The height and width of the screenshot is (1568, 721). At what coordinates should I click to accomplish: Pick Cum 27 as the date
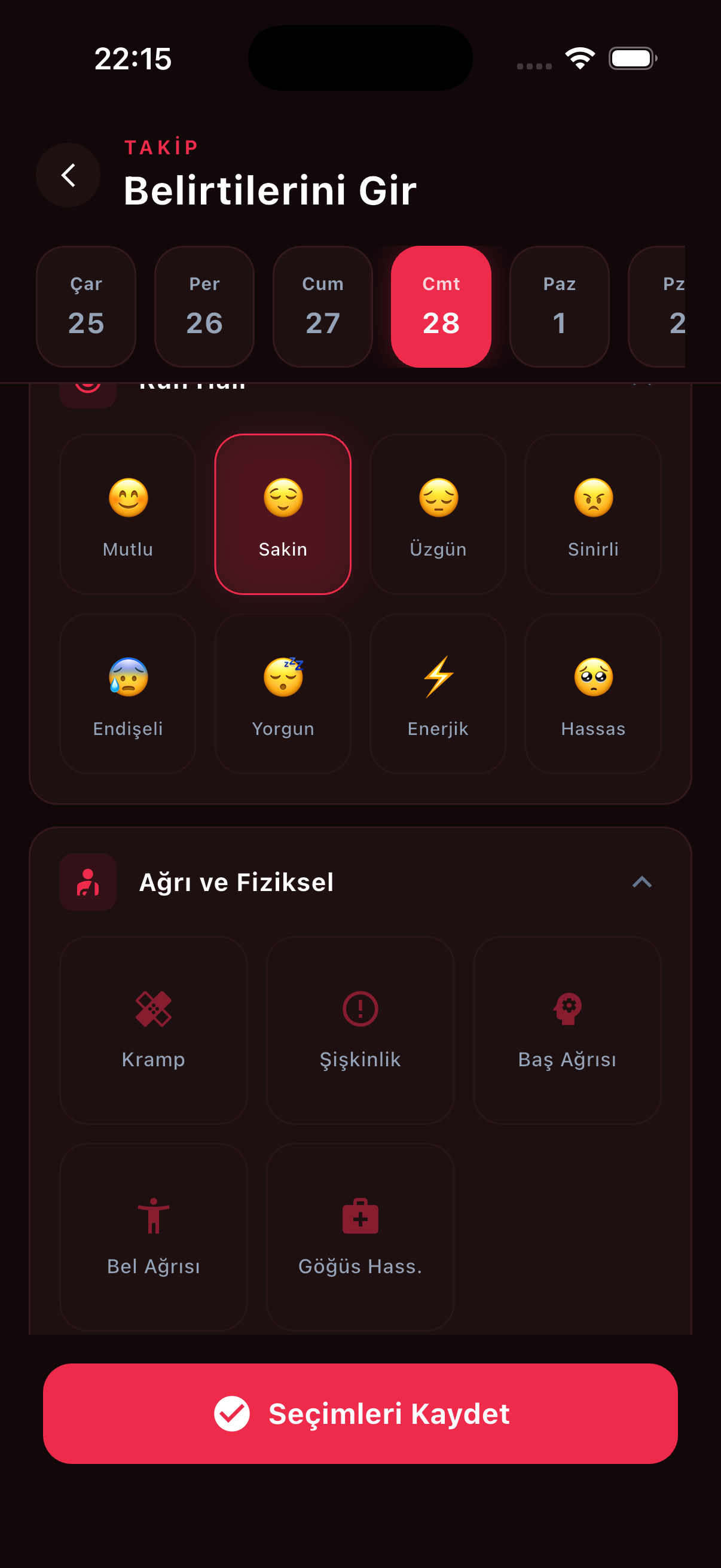point(322,307)
